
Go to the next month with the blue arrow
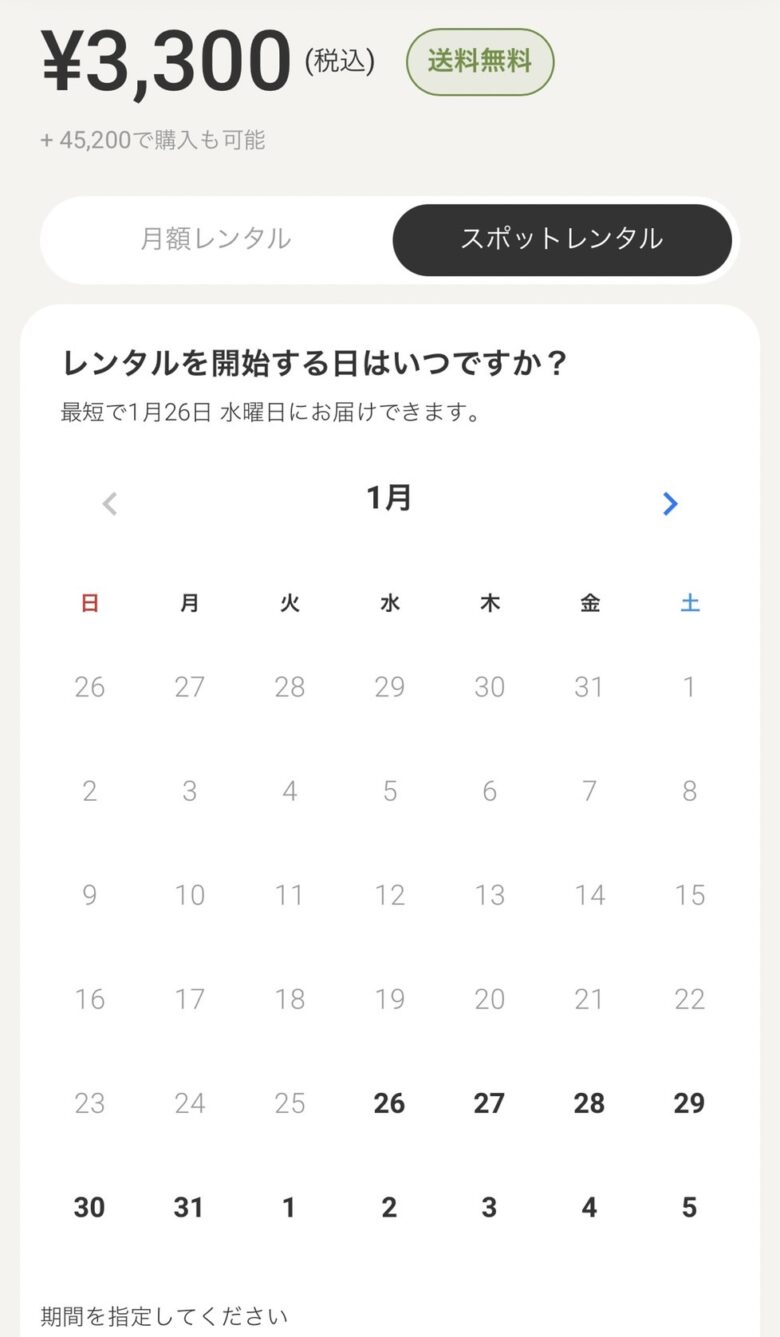[x=670, y=504]
